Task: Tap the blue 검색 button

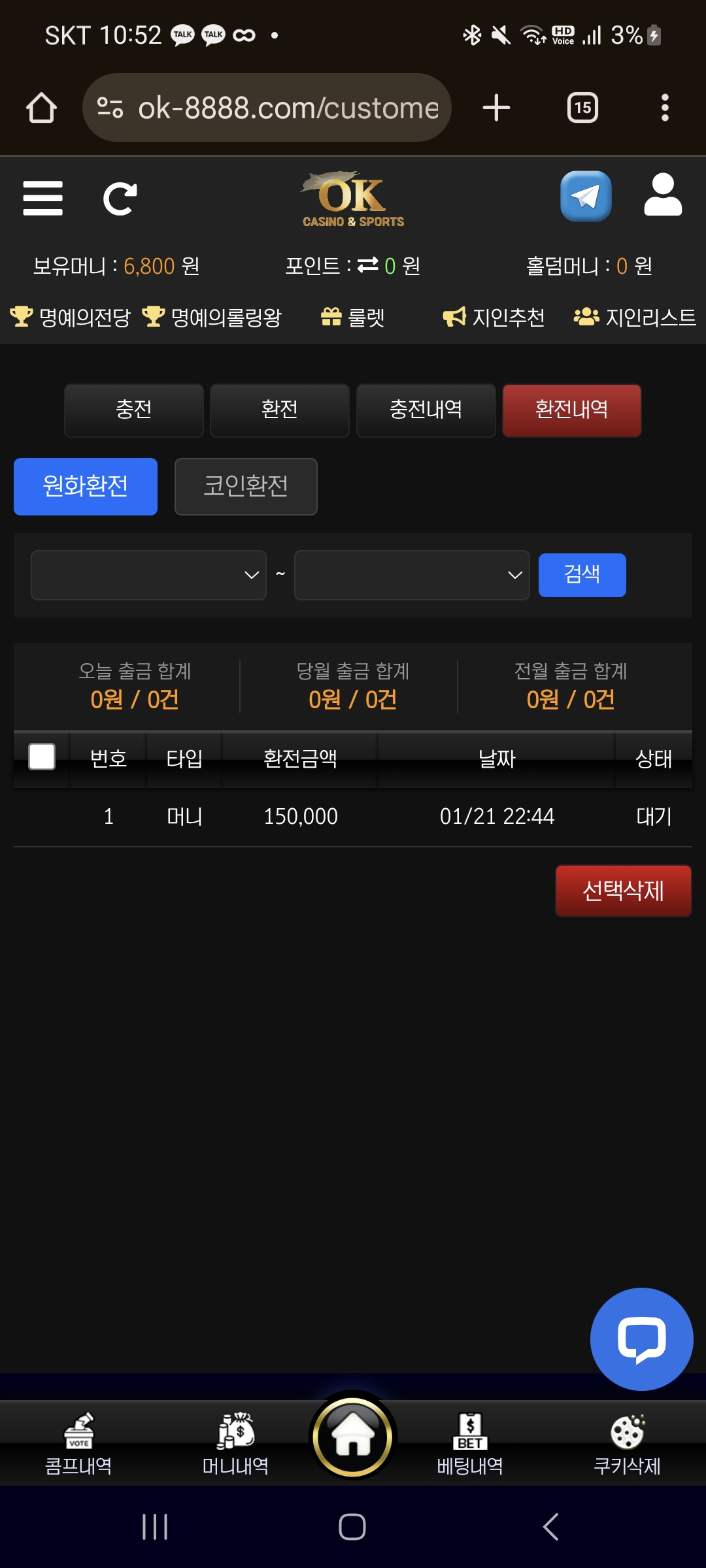Action: pyautogui.click(x=582, y=575)
